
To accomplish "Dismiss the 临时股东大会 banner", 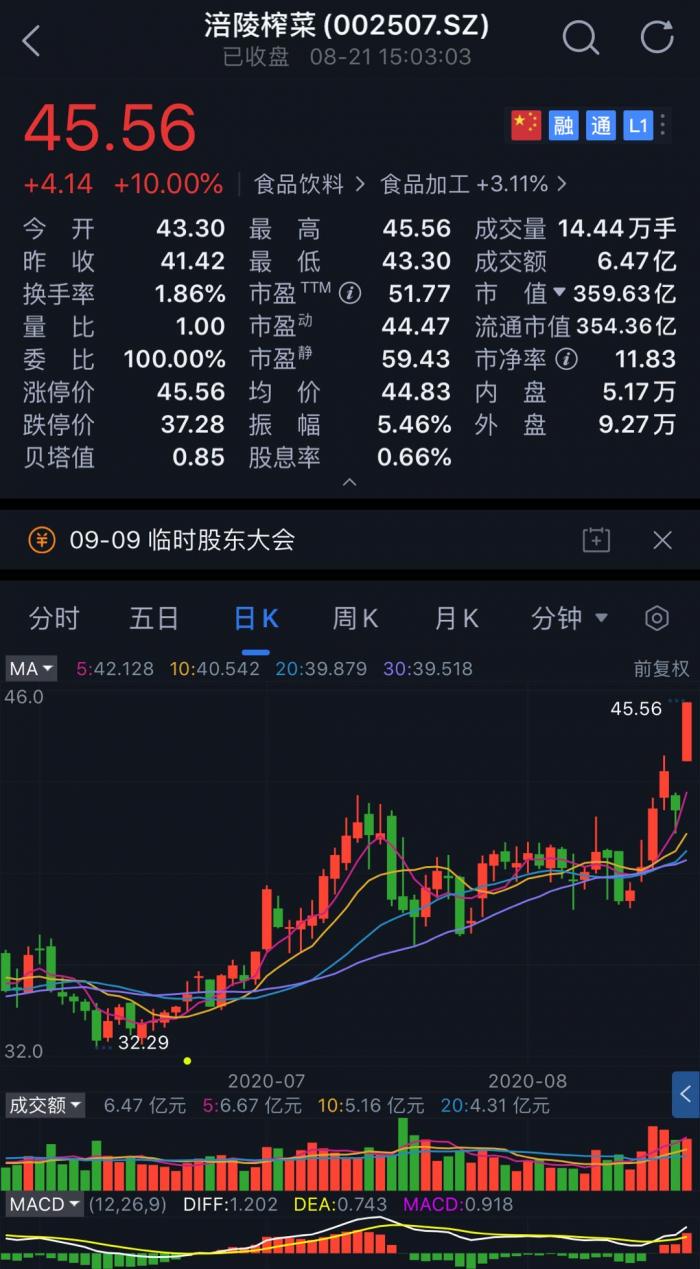I will (x=662, y=540).
